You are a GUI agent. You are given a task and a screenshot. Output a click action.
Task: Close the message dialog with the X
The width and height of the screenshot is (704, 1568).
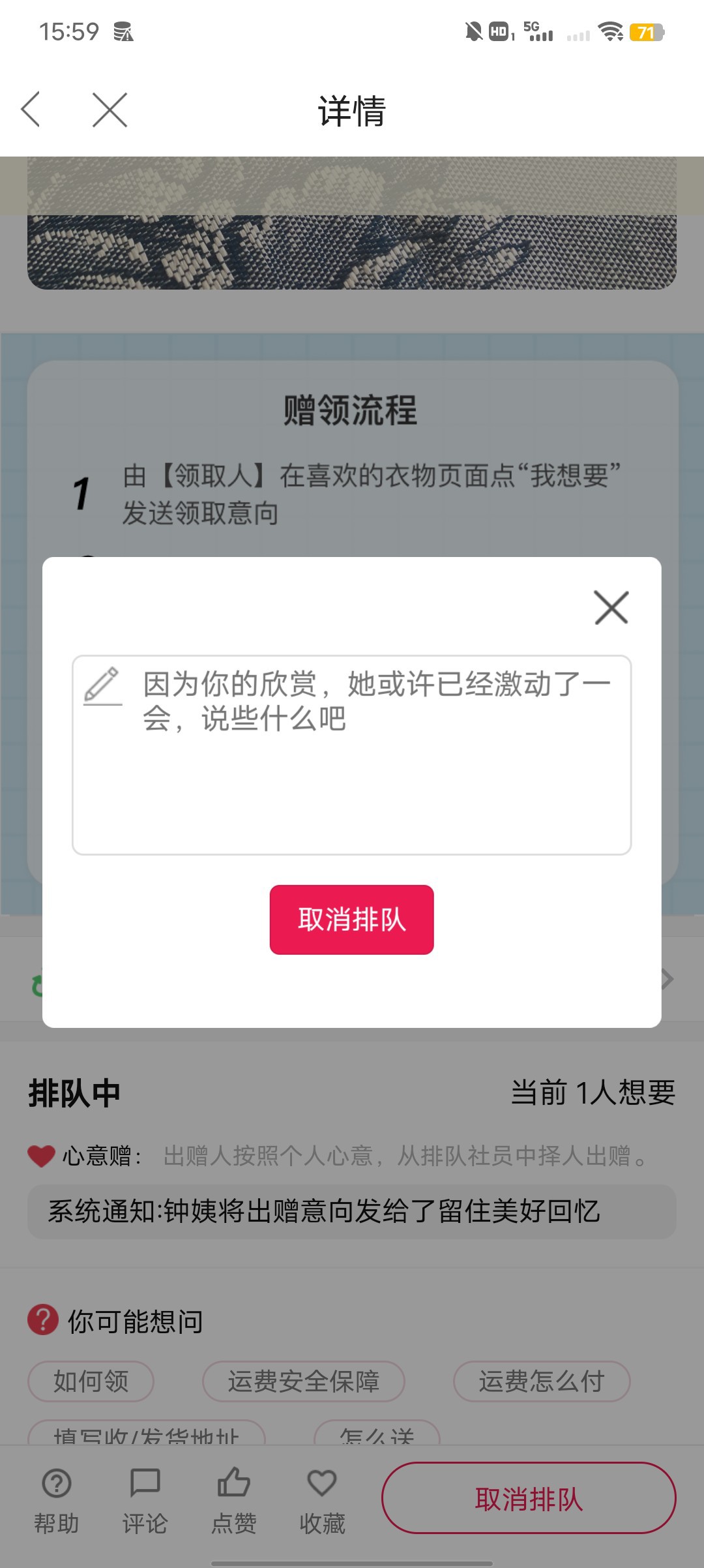611,607
